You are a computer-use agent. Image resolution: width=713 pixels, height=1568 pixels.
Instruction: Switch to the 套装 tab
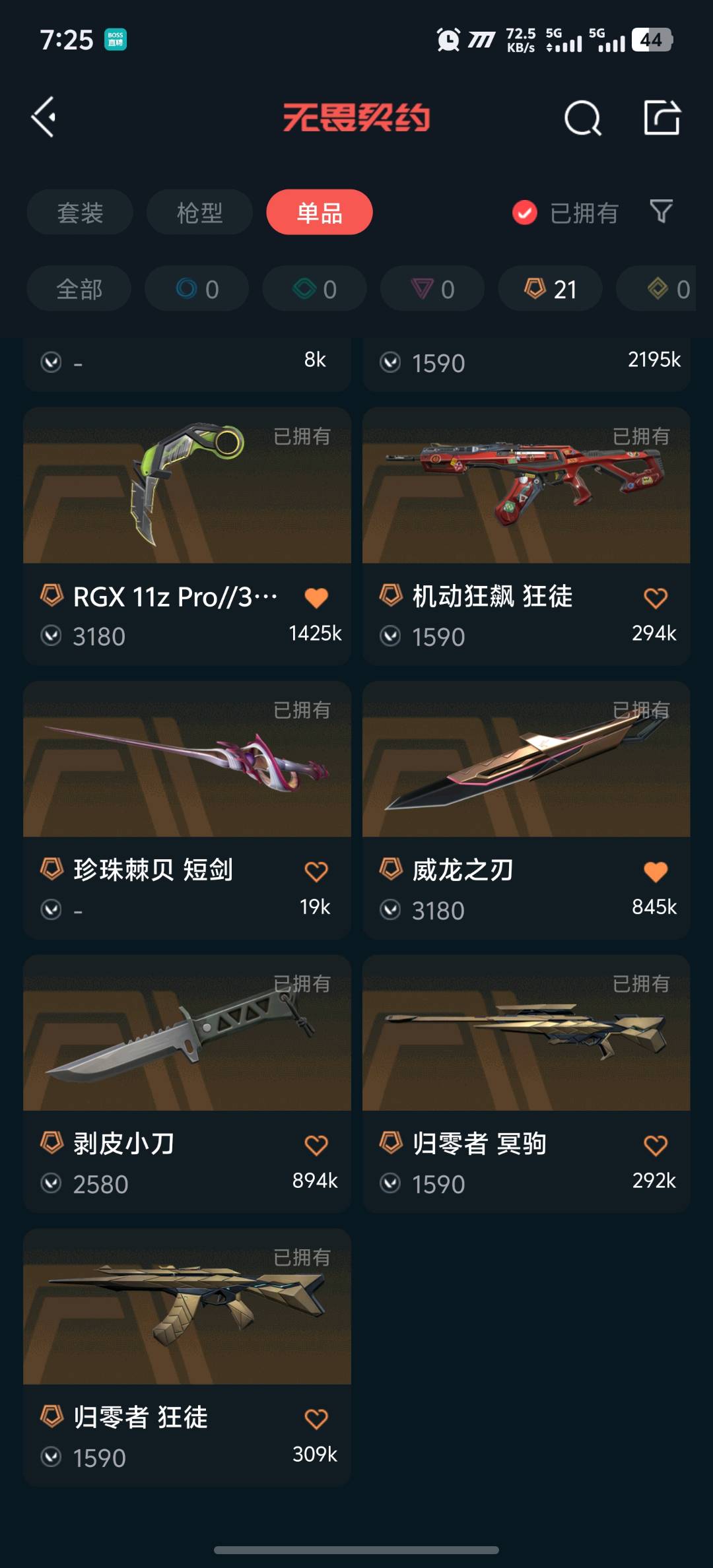[80, 212]
